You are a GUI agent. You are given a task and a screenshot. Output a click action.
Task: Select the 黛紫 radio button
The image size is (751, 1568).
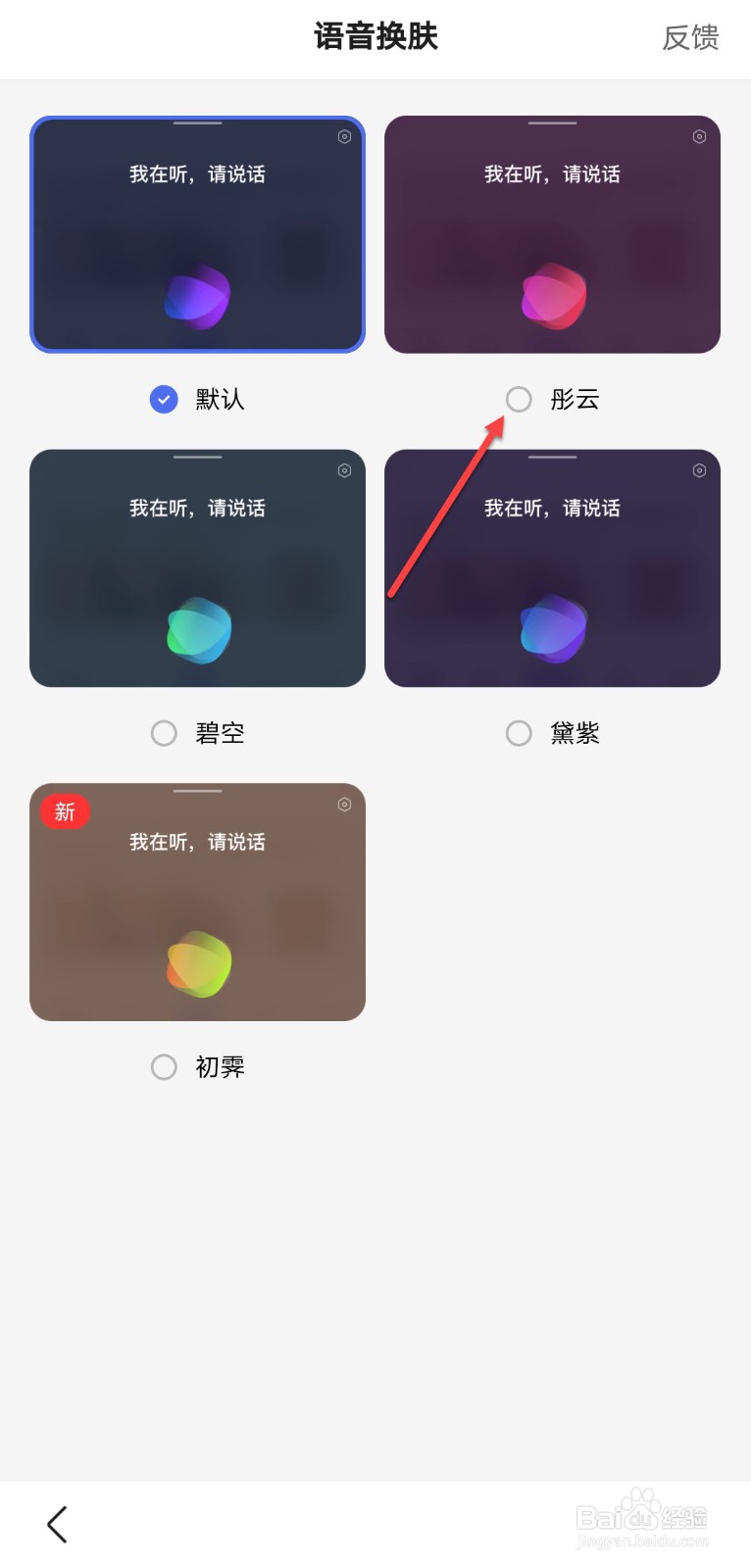click(x=518, y=733)
